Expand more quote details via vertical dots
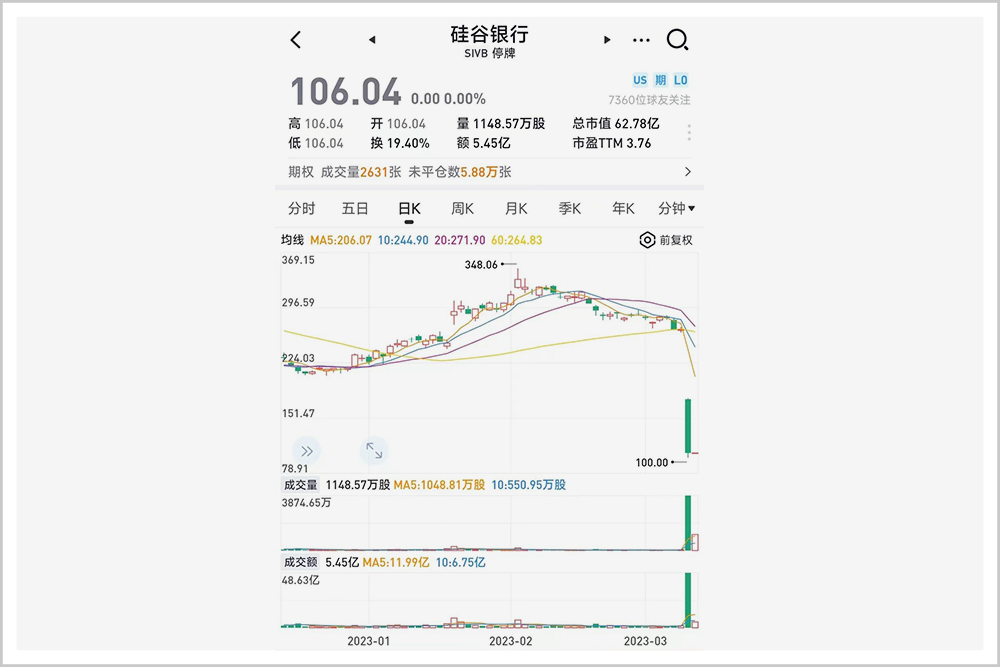Image resolution: width=1000 pixels, height=667 pixels. point(689,133)
